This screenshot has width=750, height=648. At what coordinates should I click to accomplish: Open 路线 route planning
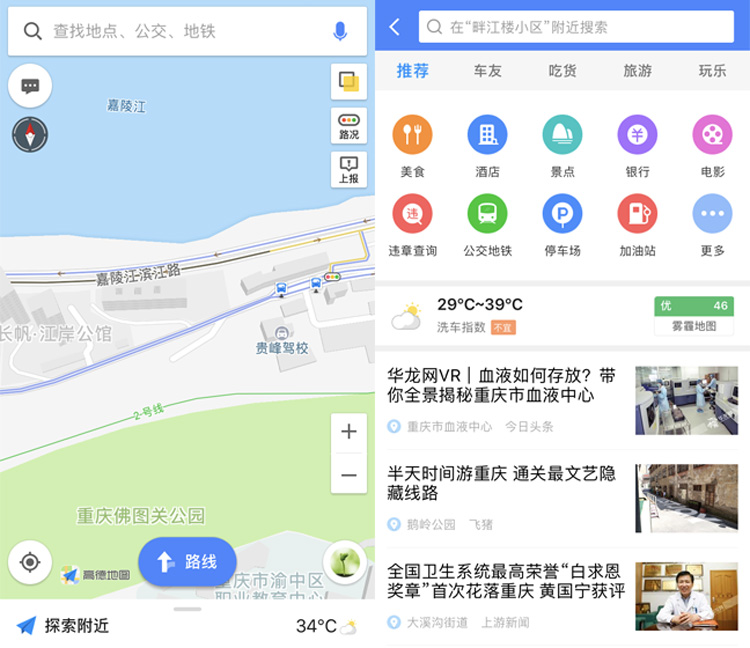coord(187,562)
